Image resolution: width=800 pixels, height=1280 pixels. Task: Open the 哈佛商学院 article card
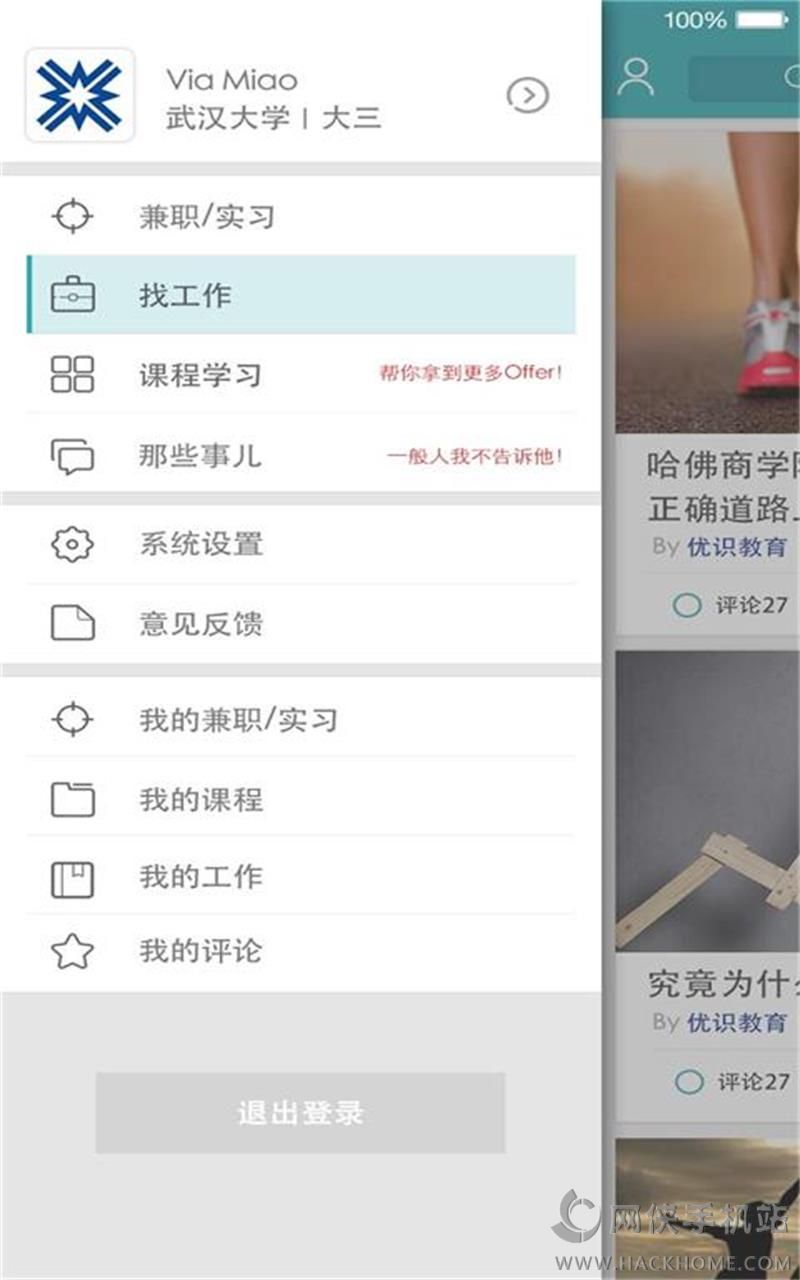pos(720,487)
